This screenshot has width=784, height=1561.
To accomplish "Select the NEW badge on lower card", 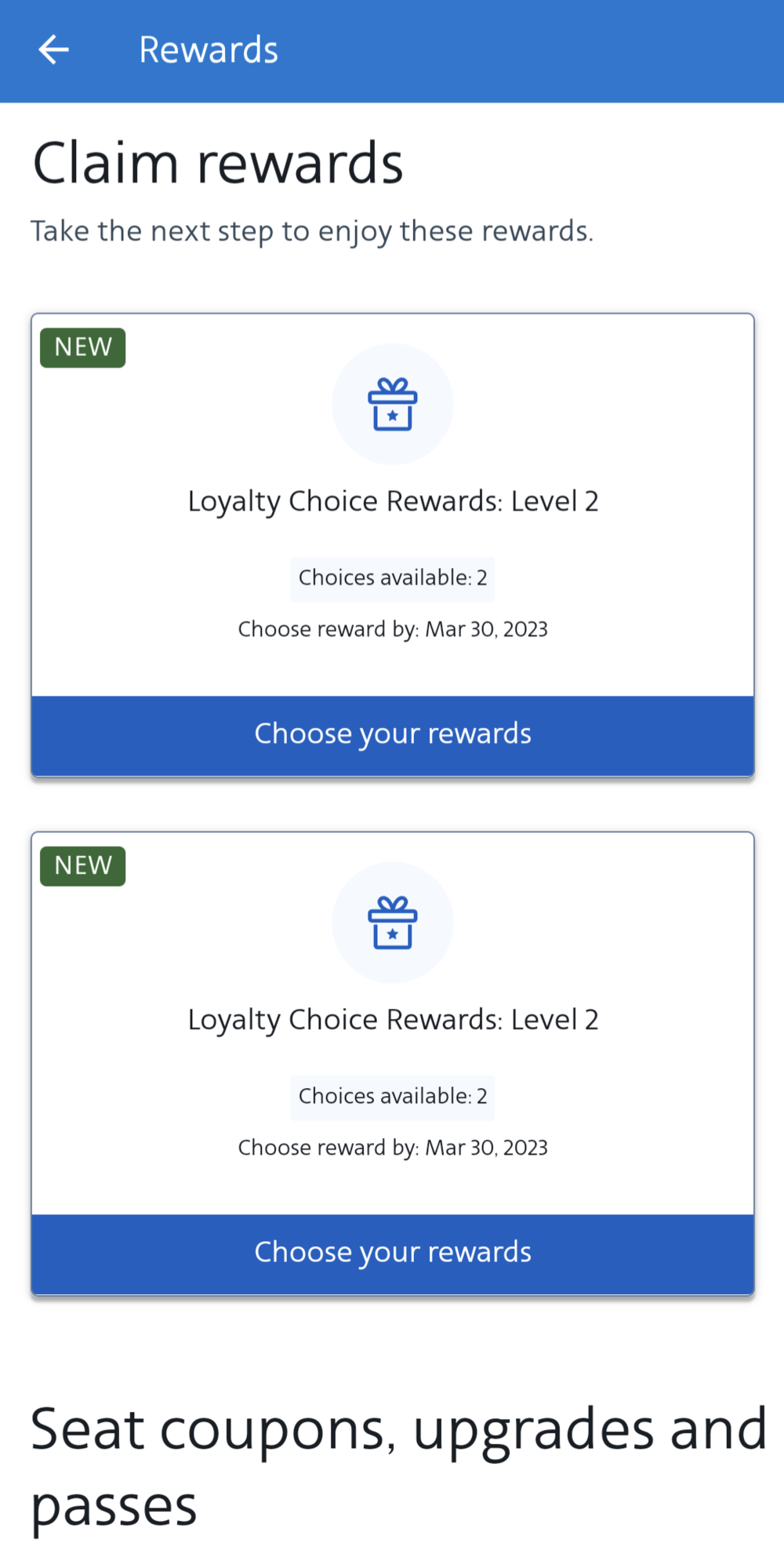I will 82,865.
